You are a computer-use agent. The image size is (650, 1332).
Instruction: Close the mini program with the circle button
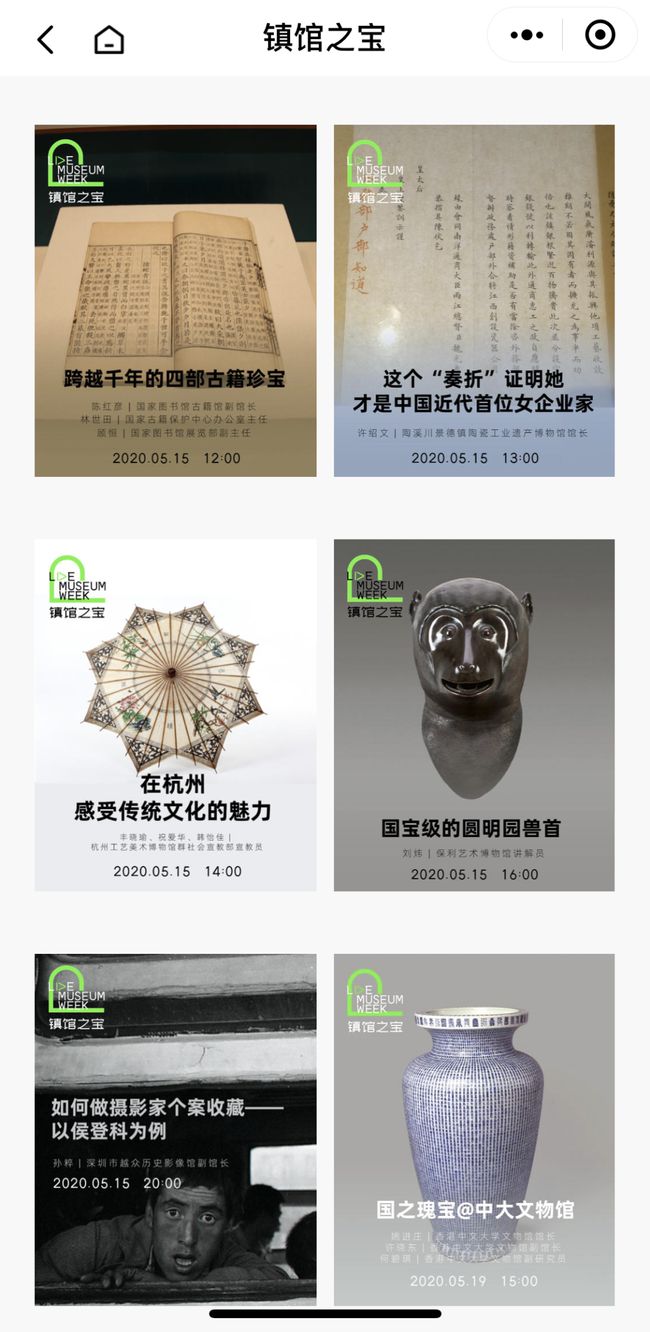(x=599, y=36)
